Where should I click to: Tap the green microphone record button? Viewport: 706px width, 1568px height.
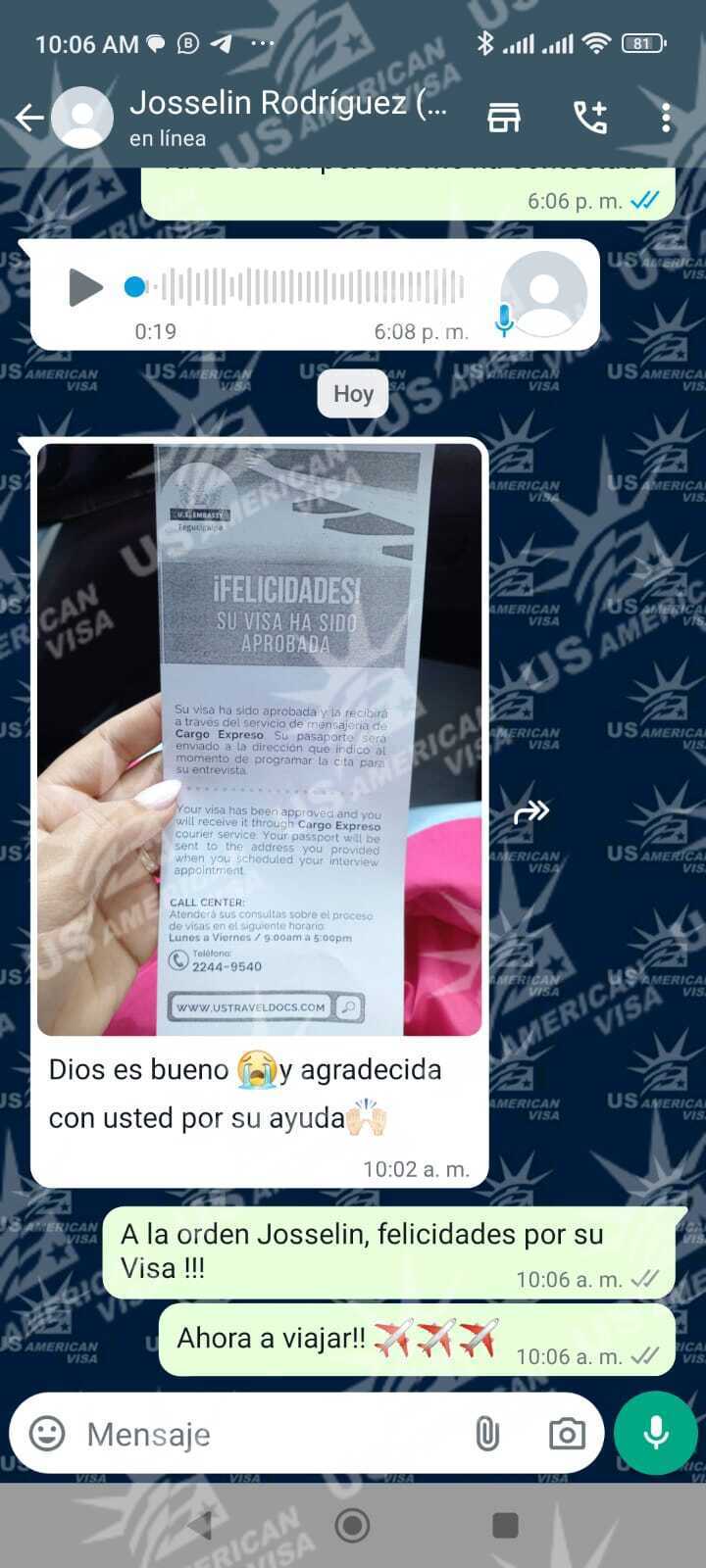click(x=656, y=1433)
